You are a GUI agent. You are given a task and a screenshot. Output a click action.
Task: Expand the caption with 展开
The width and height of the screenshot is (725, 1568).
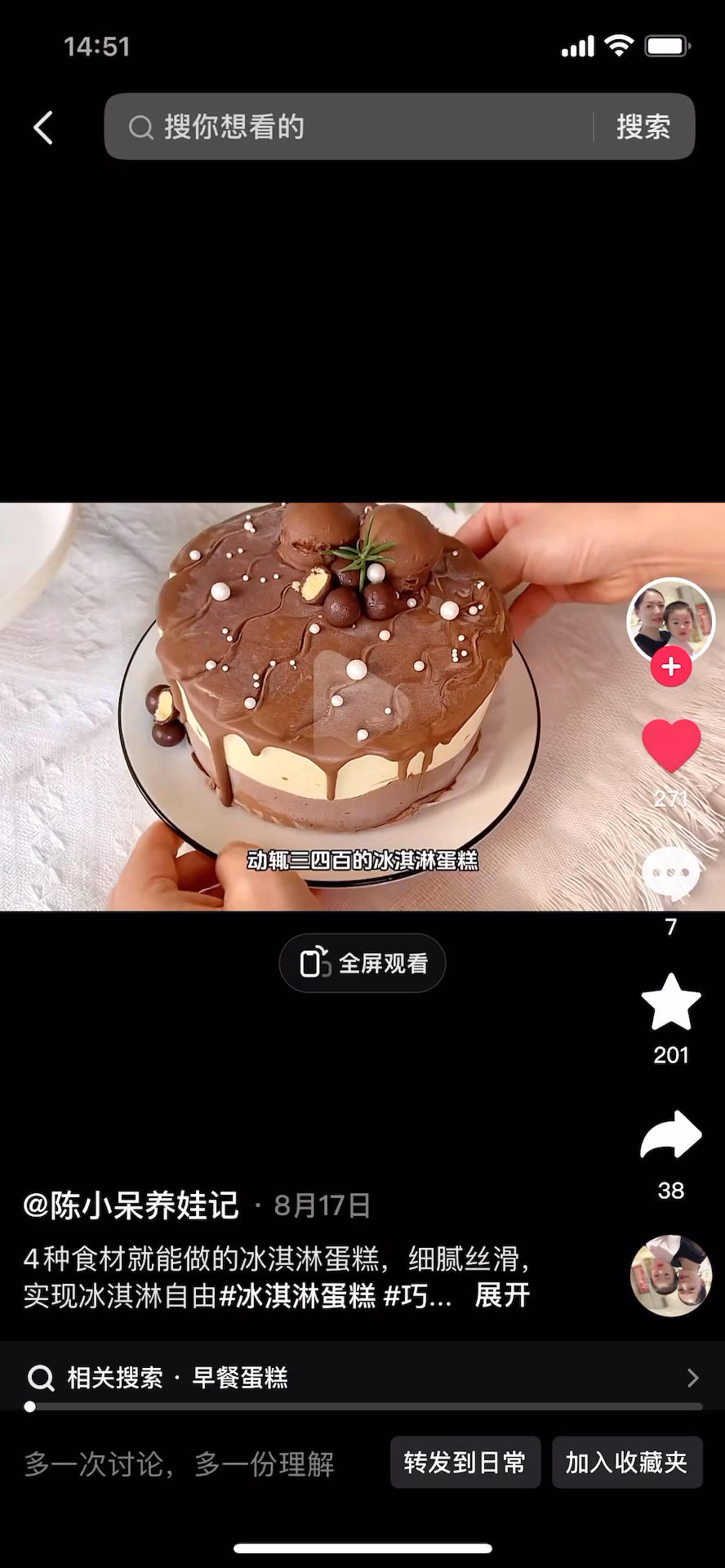[502, 1295]
